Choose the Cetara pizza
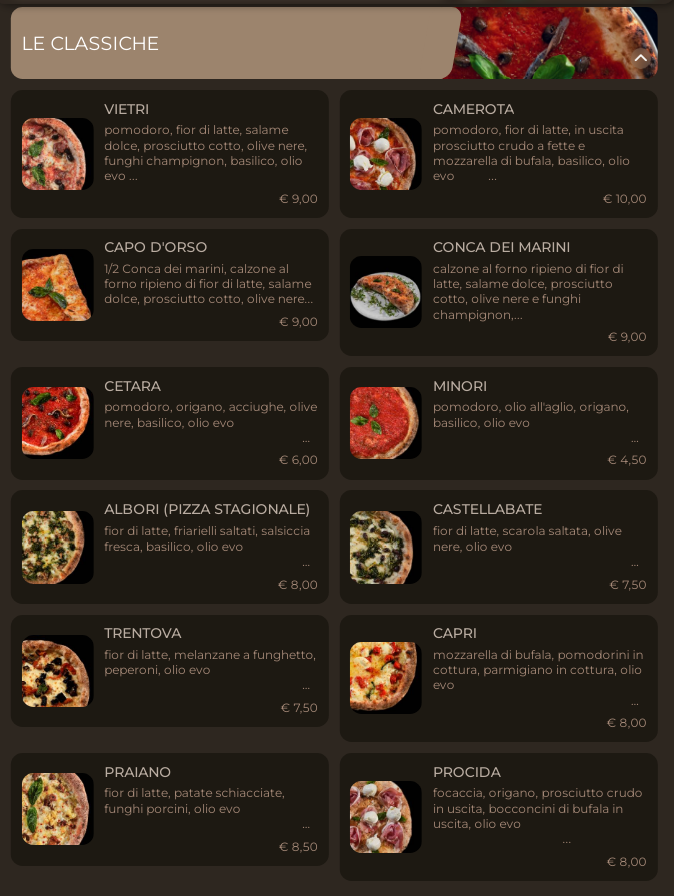 click(170, 422)
